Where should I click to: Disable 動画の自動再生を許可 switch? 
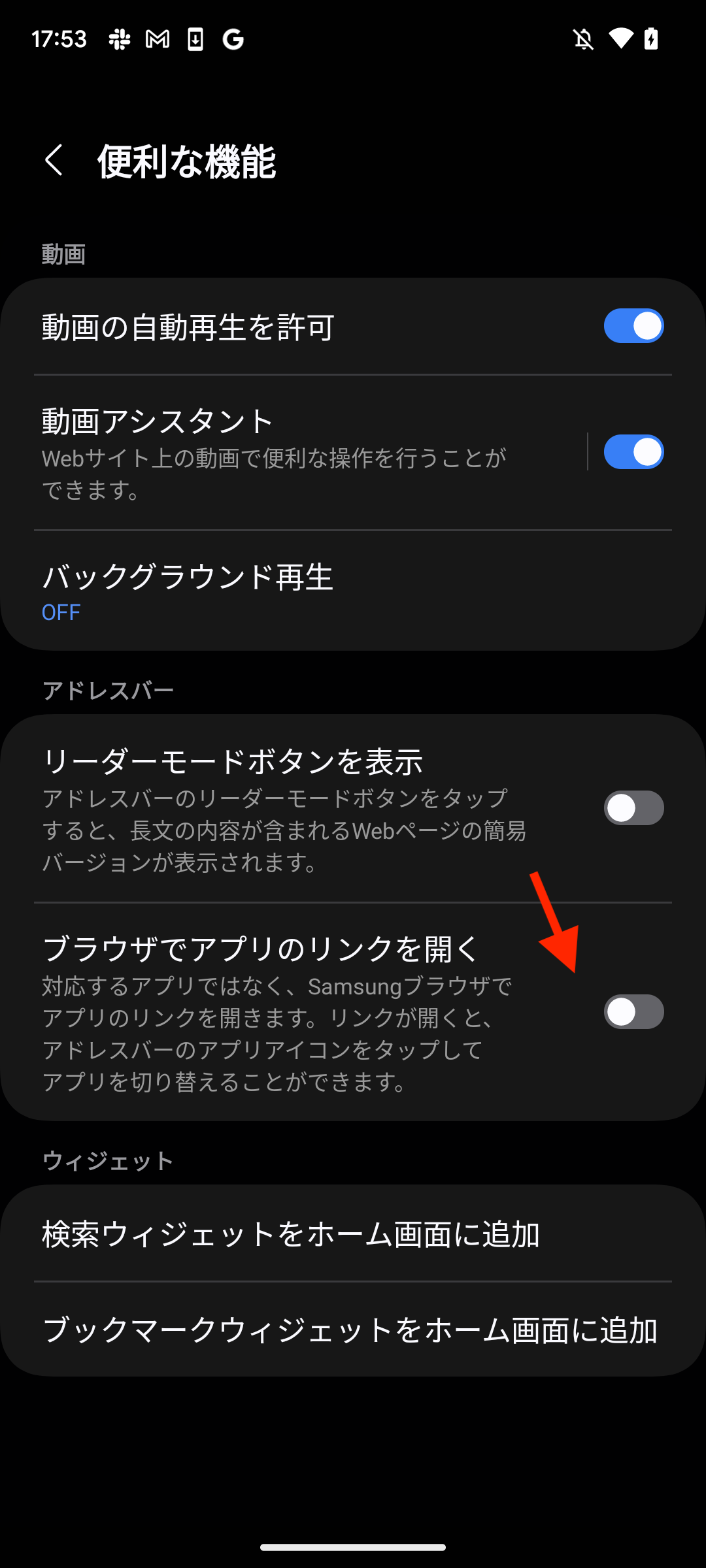coord(633,326)
